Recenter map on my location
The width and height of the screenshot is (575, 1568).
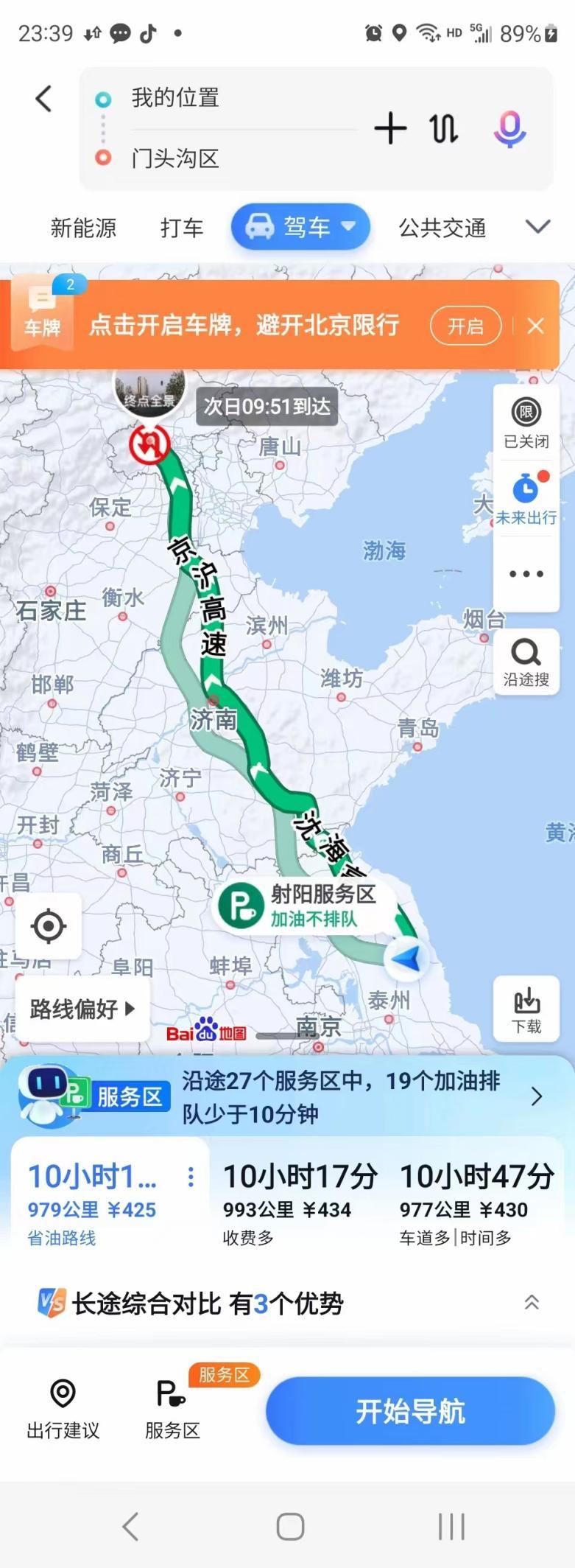pyautogui.click(x=49, y=926)
